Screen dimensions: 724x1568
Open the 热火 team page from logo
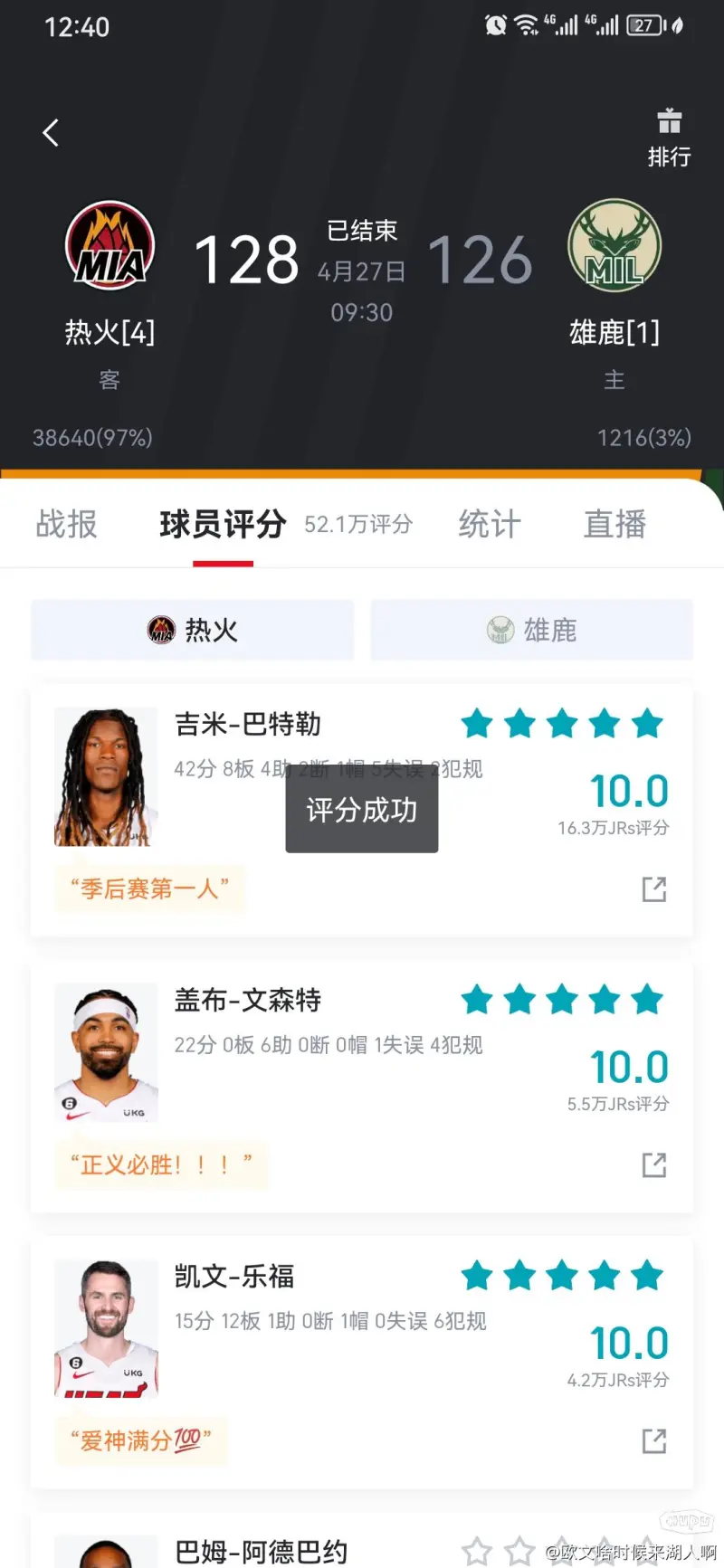110,246
